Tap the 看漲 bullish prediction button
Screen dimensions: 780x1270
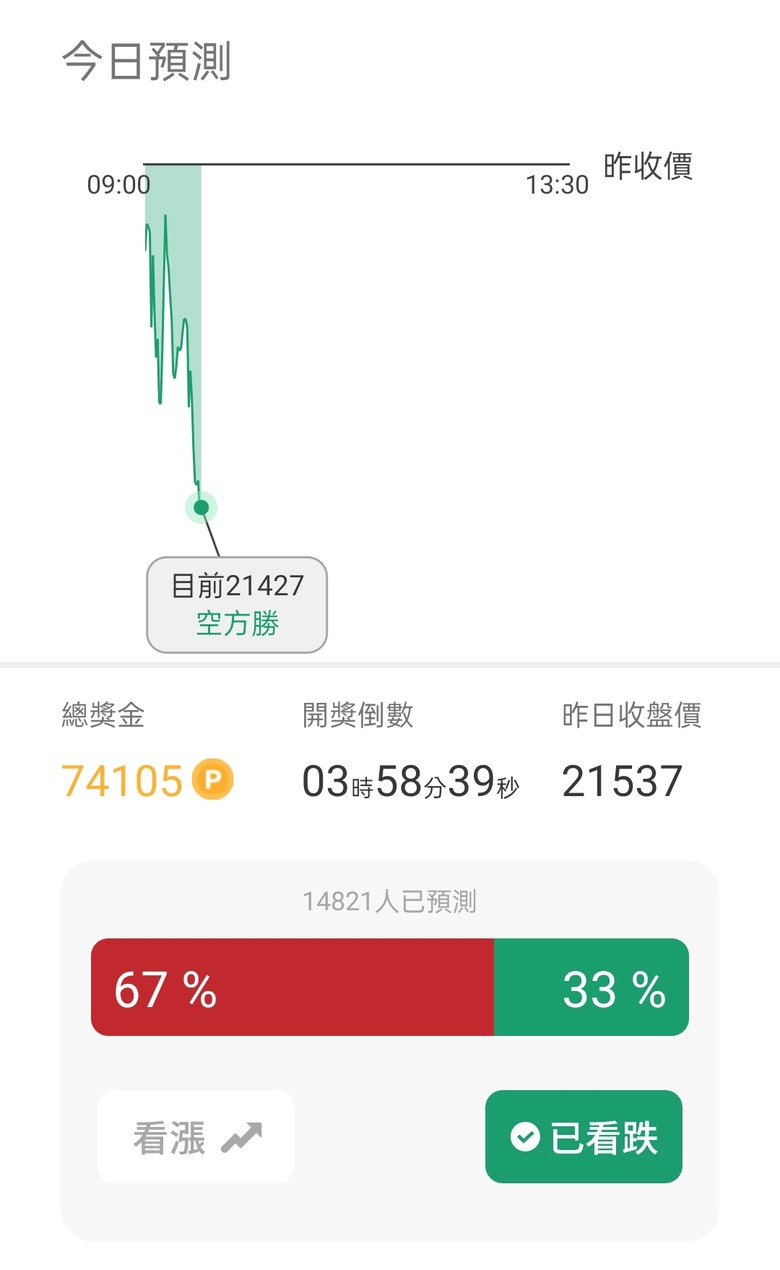(196, 1137)
